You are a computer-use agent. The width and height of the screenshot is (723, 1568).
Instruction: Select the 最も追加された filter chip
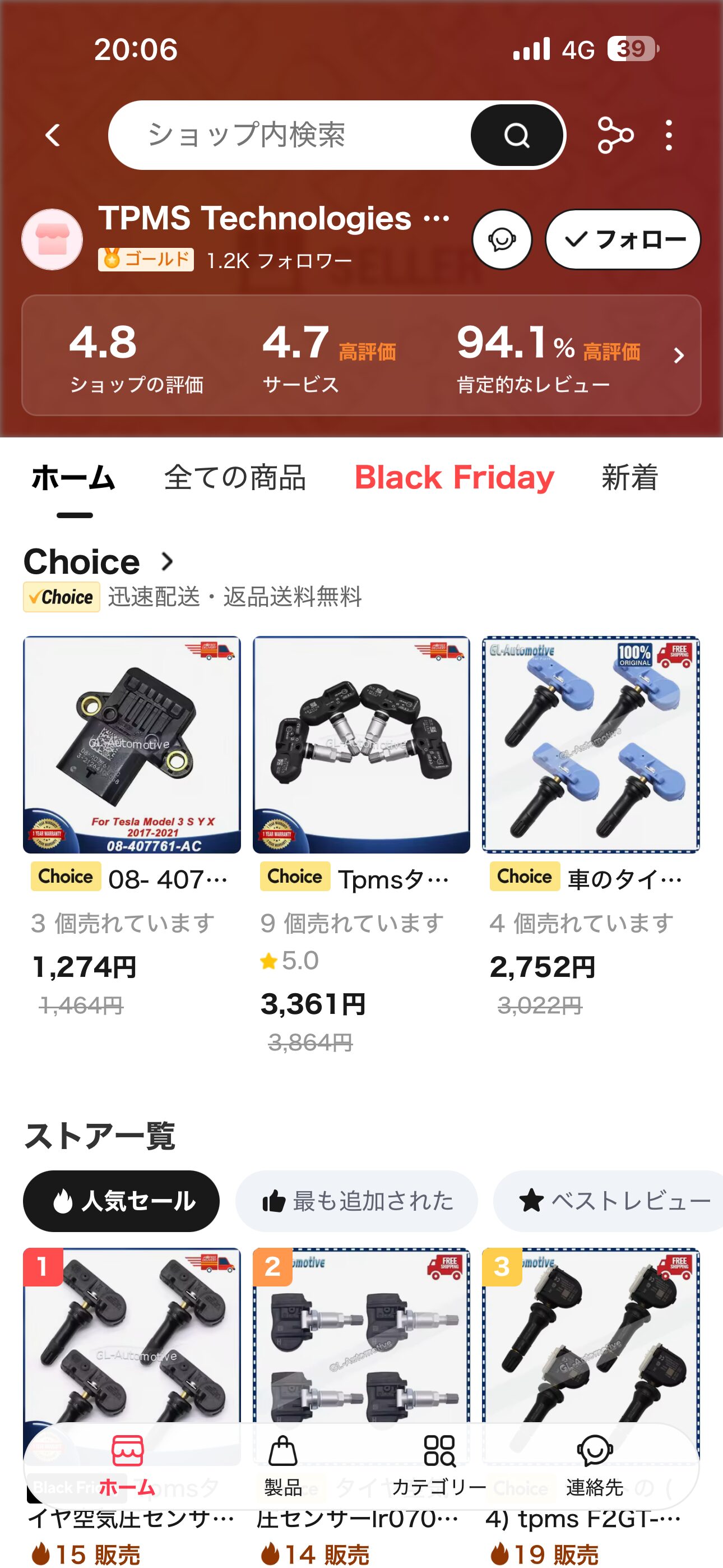(356, 1201)
